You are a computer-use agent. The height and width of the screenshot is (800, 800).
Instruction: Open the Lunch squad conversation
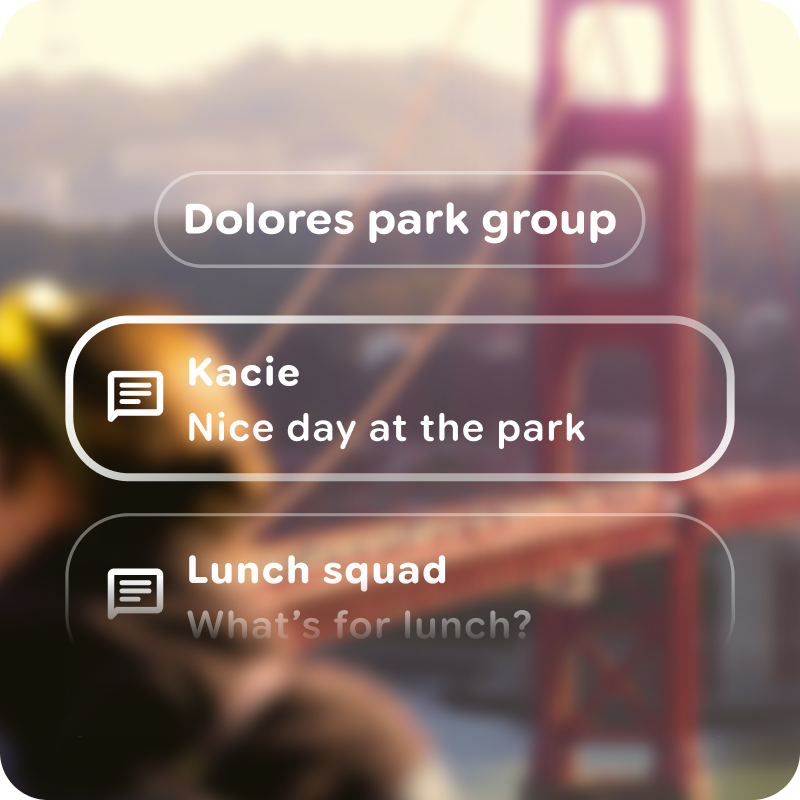coord(400,590)
